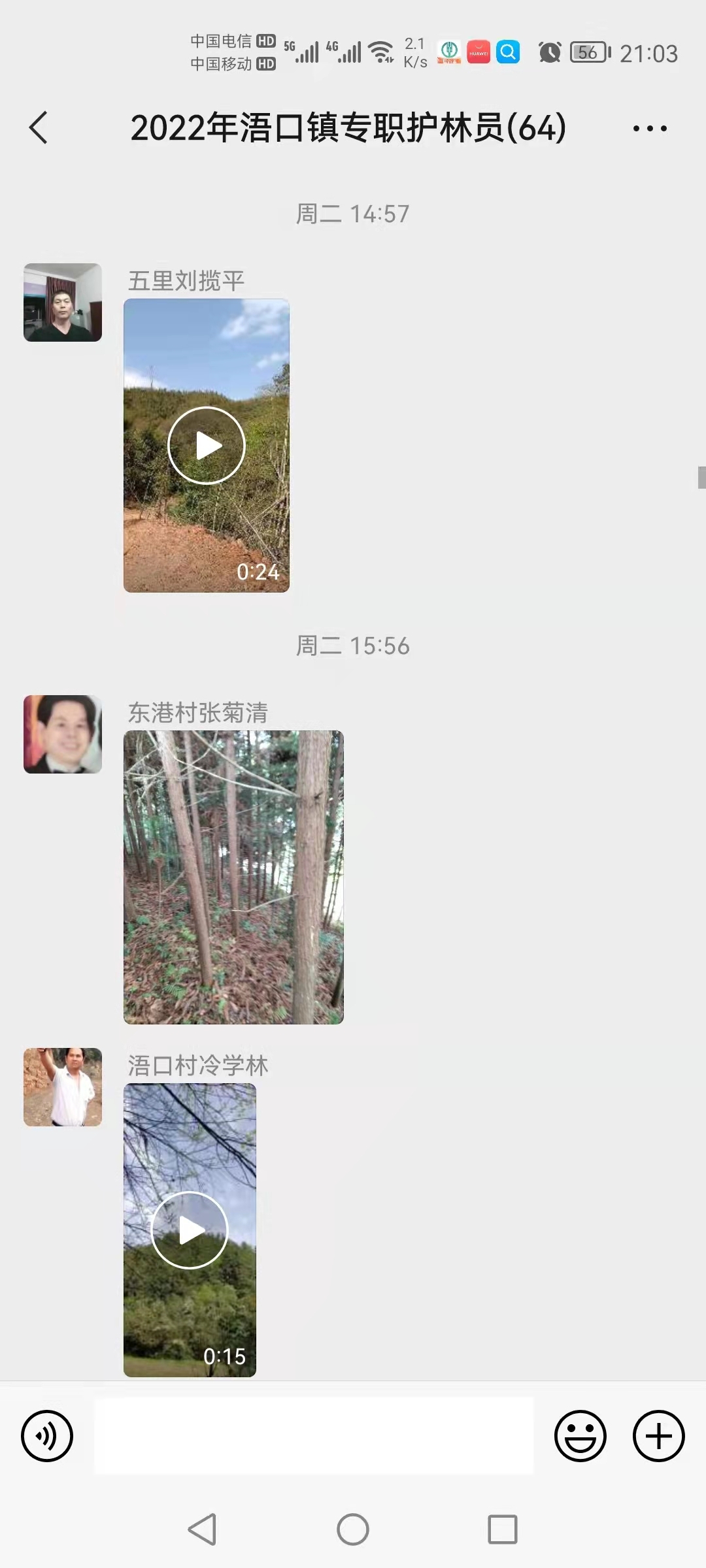The width and height of the screenshot is (706, 1568).
Task: Focus the message text field
Action: [314, 1435]
